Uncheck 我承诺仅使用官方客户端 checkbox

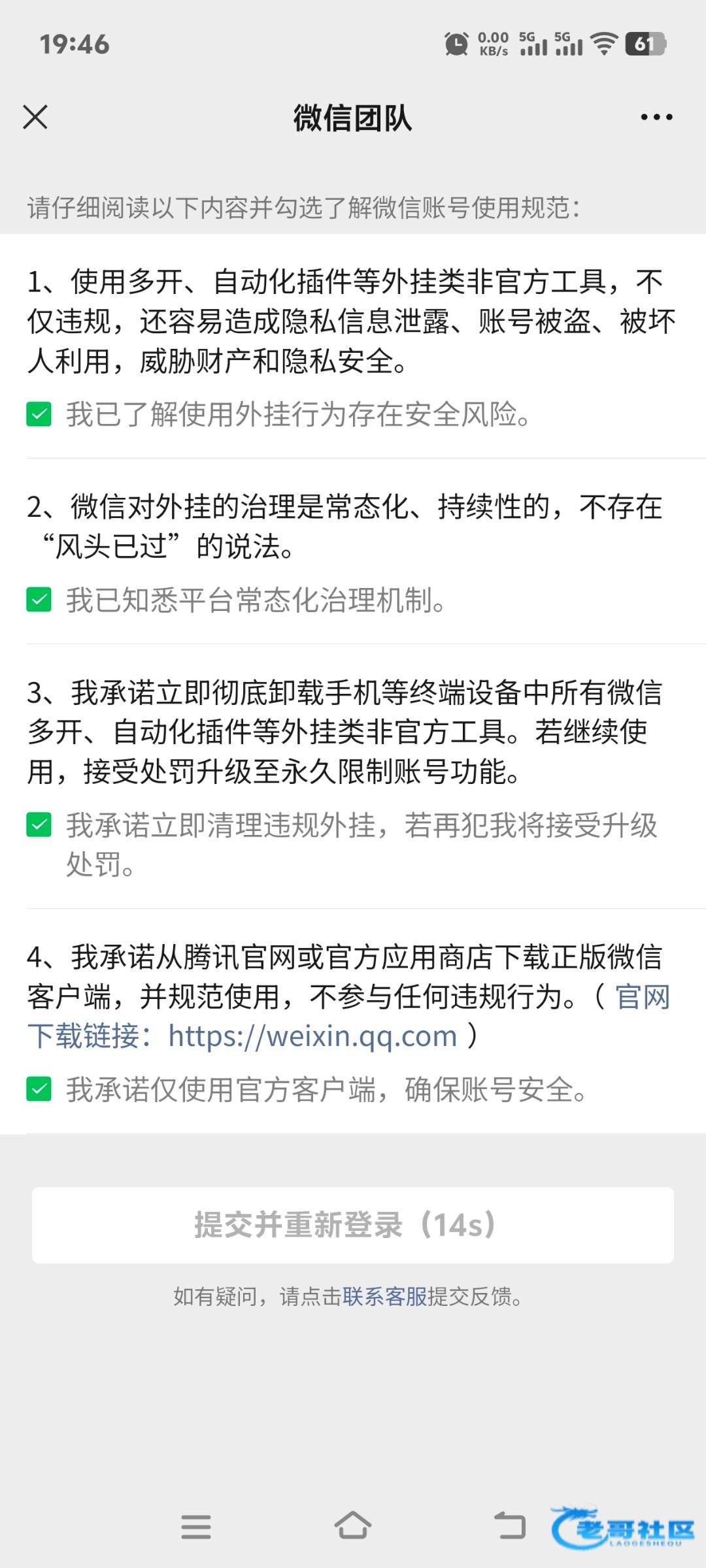coord(39,1089)
